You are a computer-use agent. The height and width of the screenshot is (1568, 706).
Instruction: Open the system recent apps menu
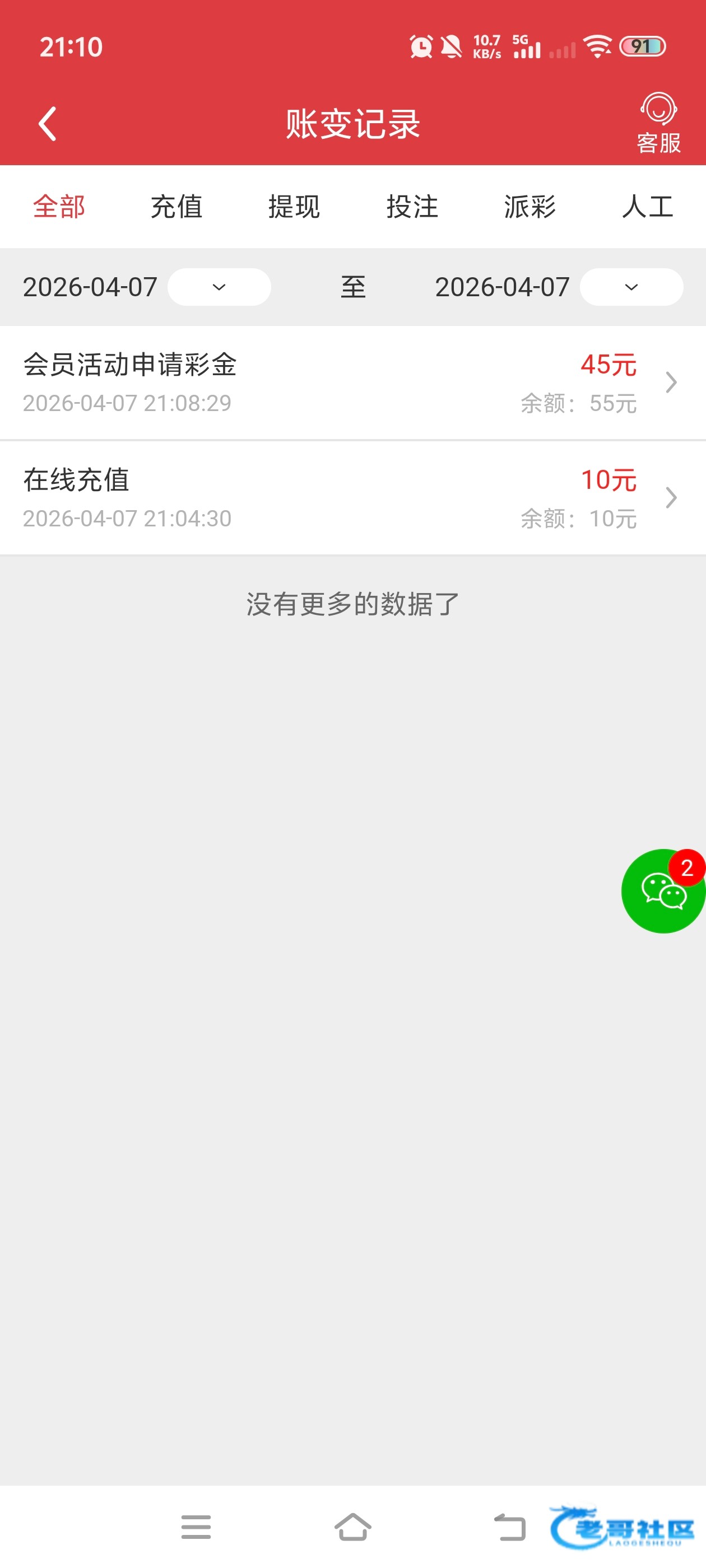tap(196, 1527)
